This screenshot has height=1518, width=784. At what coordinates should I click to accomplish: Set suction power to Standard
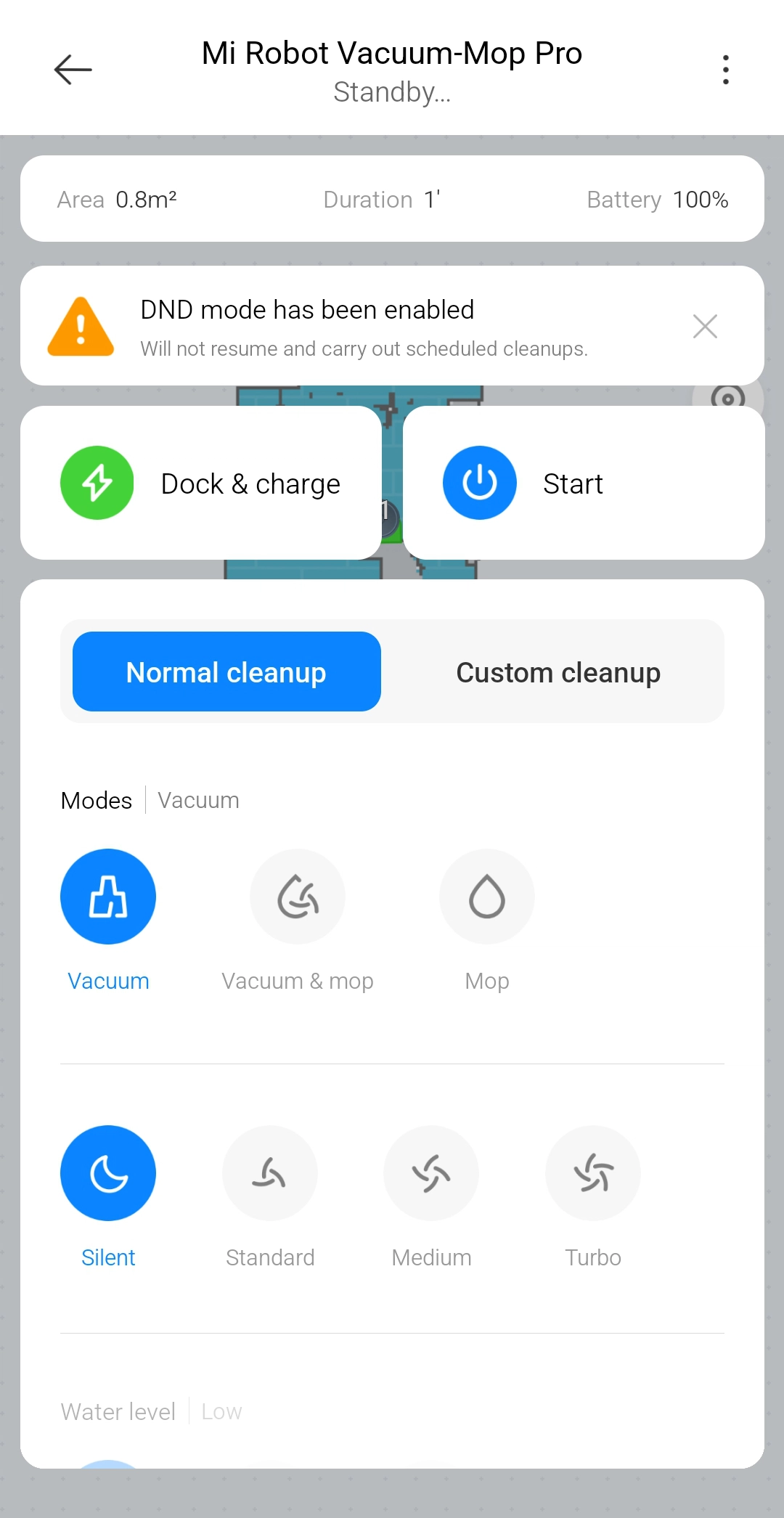270,1173
